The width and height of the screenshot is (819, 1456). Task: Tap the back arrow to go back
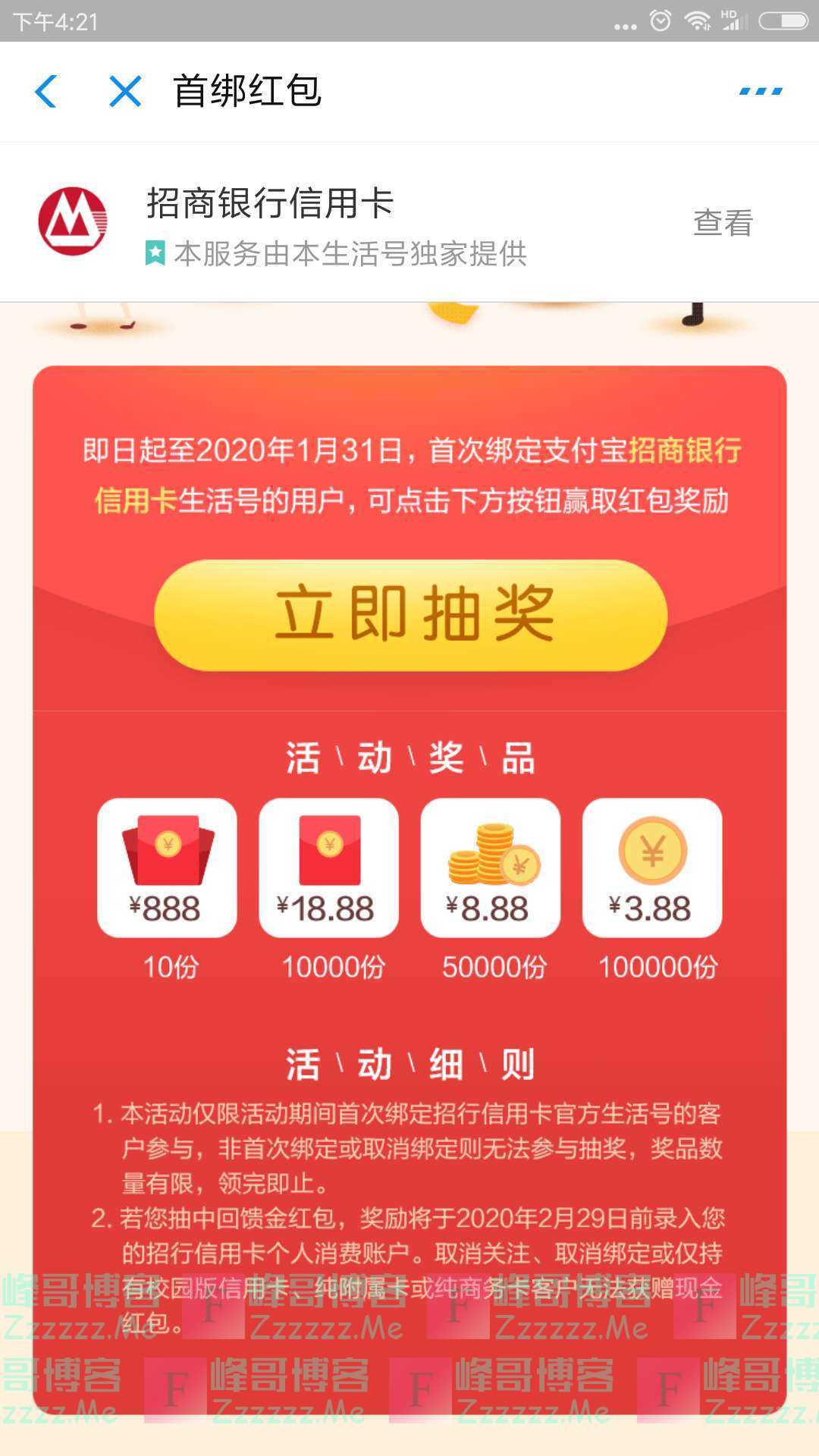(47, 91)
